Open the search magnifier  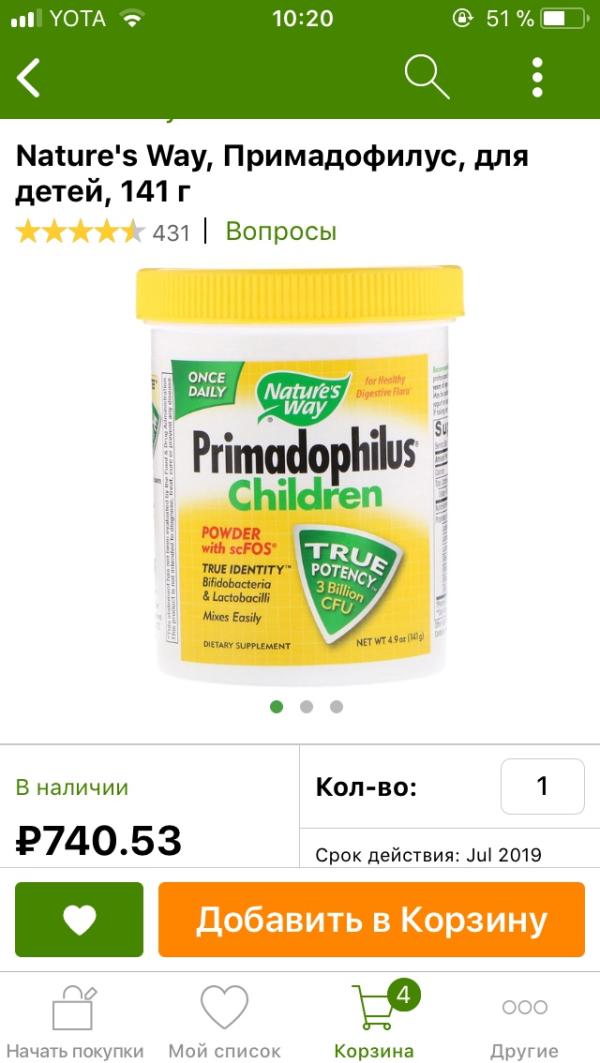tap(426, 77)
